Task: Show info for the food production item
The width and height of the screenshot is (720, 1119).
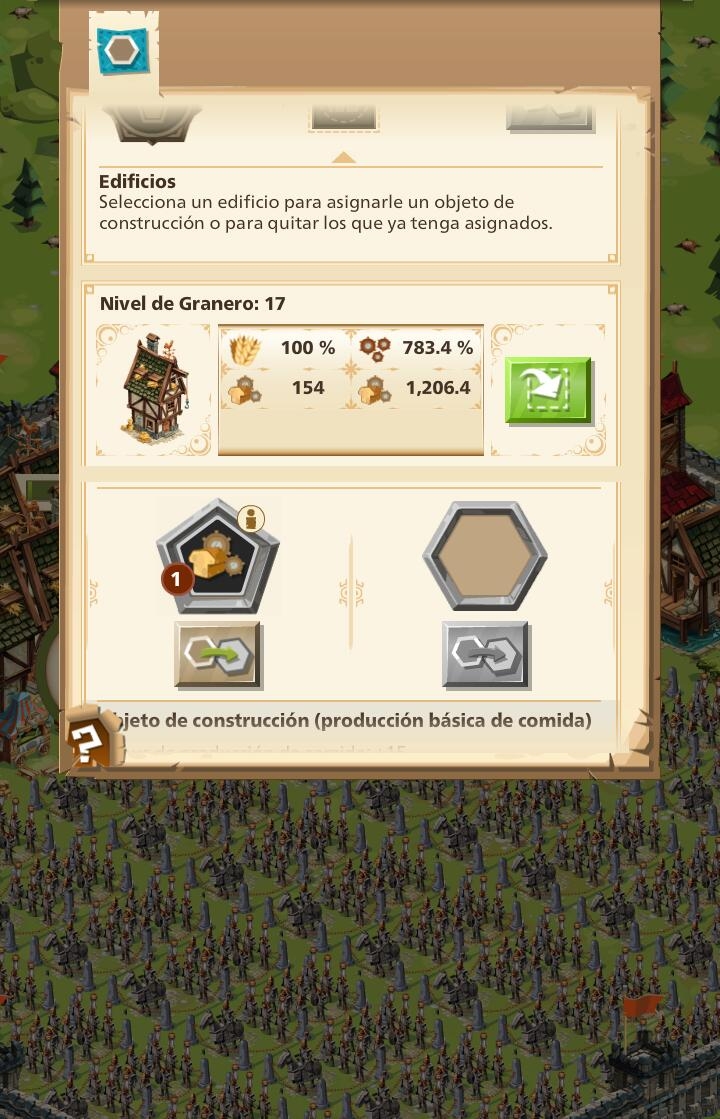Action: (x=253, y=518)
